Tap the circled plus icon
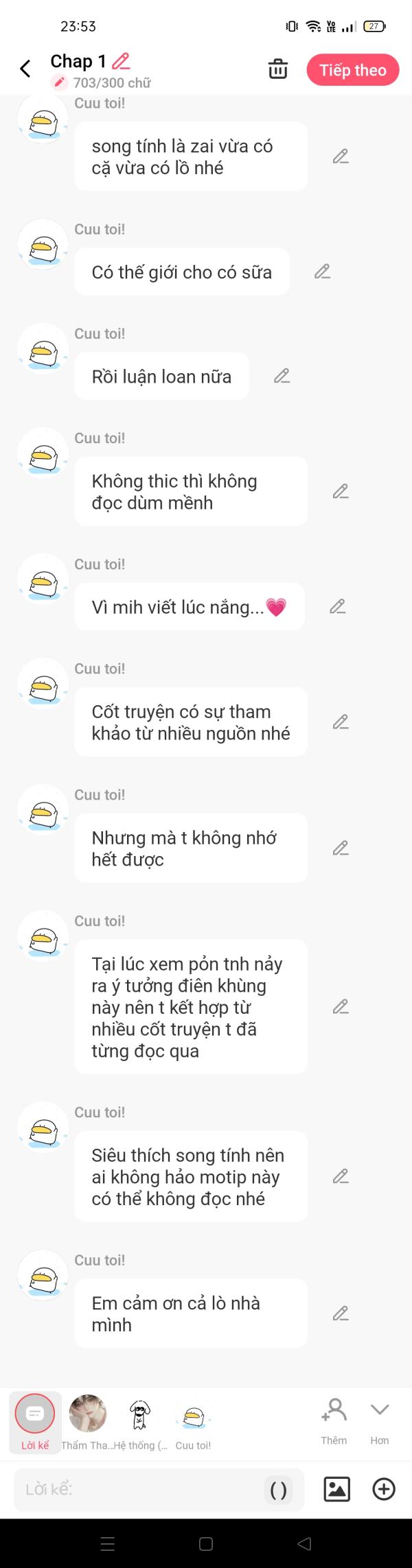 (x=383, y=1489)
